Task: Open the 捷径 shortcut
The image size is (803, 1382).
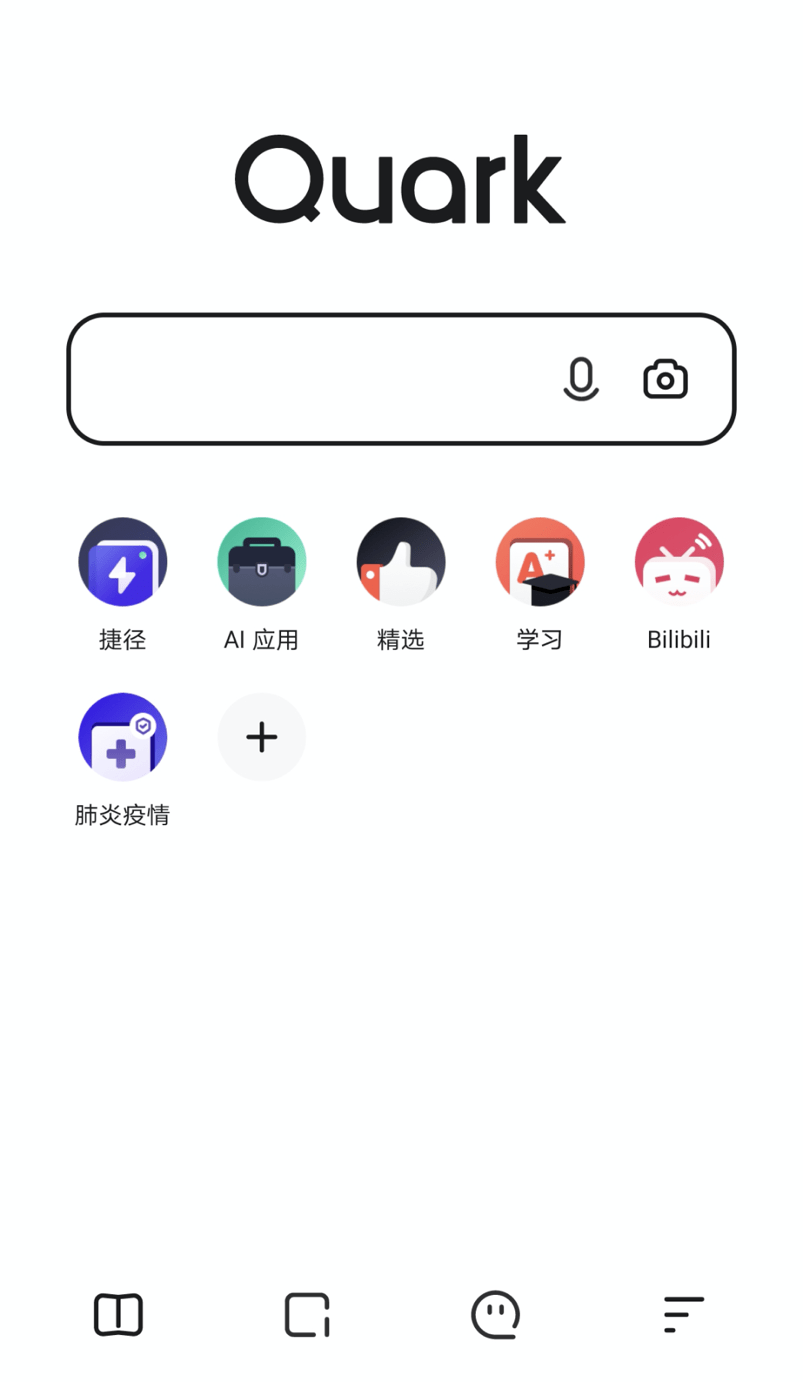Action: [x=123, y=562]
